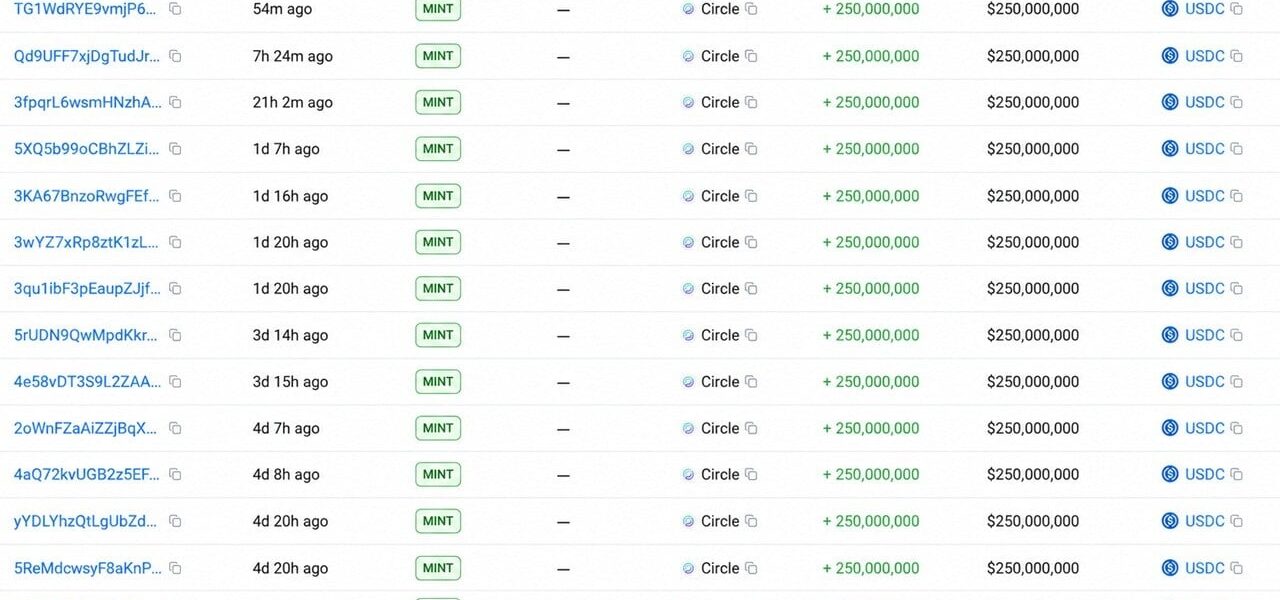Copy the hash of transaction 2oWnFZaAiZZjBqX
The width and height of the screenshot is (1280, 600).
pos(175,428)
